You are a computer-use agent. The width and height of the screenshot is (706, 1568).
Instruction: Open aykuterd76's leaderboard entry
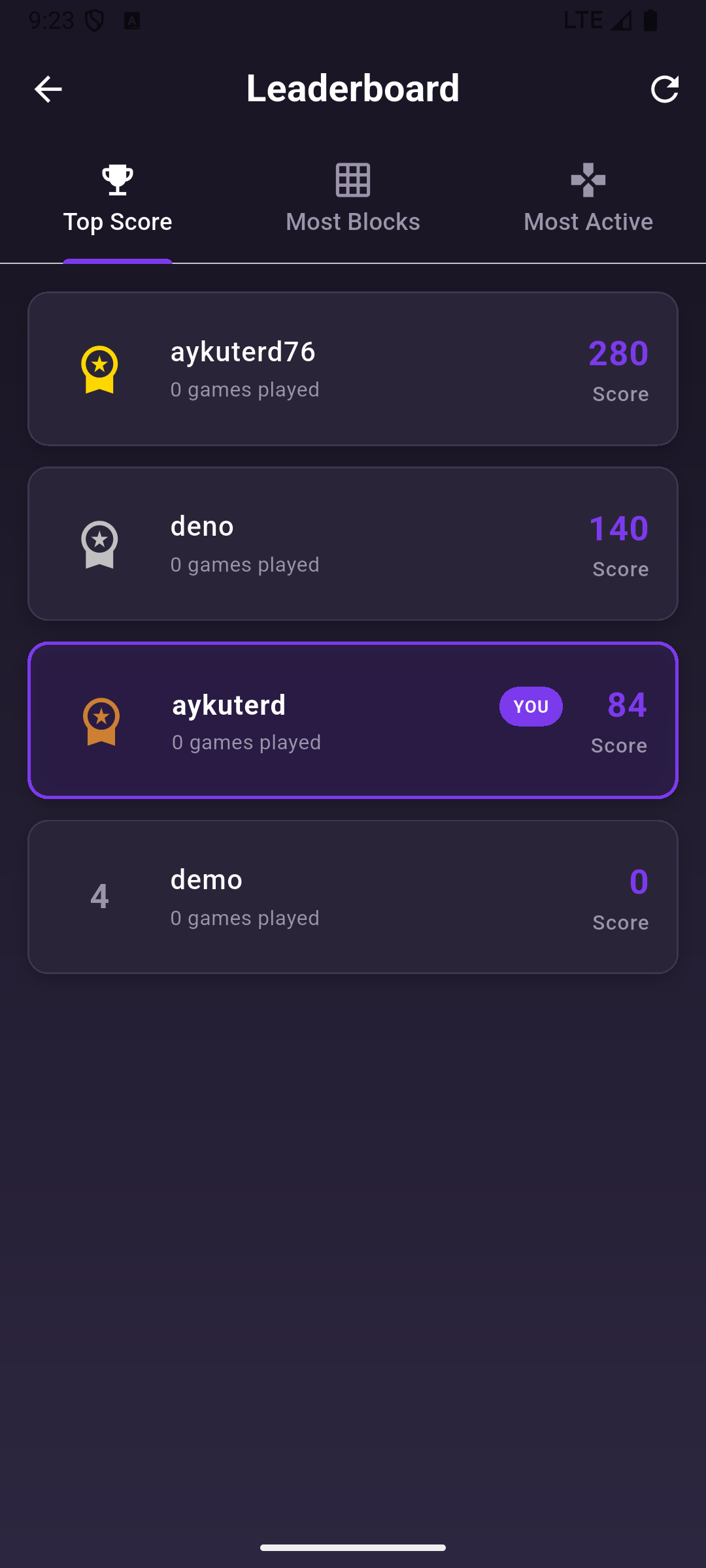click(x=352, y=368)
